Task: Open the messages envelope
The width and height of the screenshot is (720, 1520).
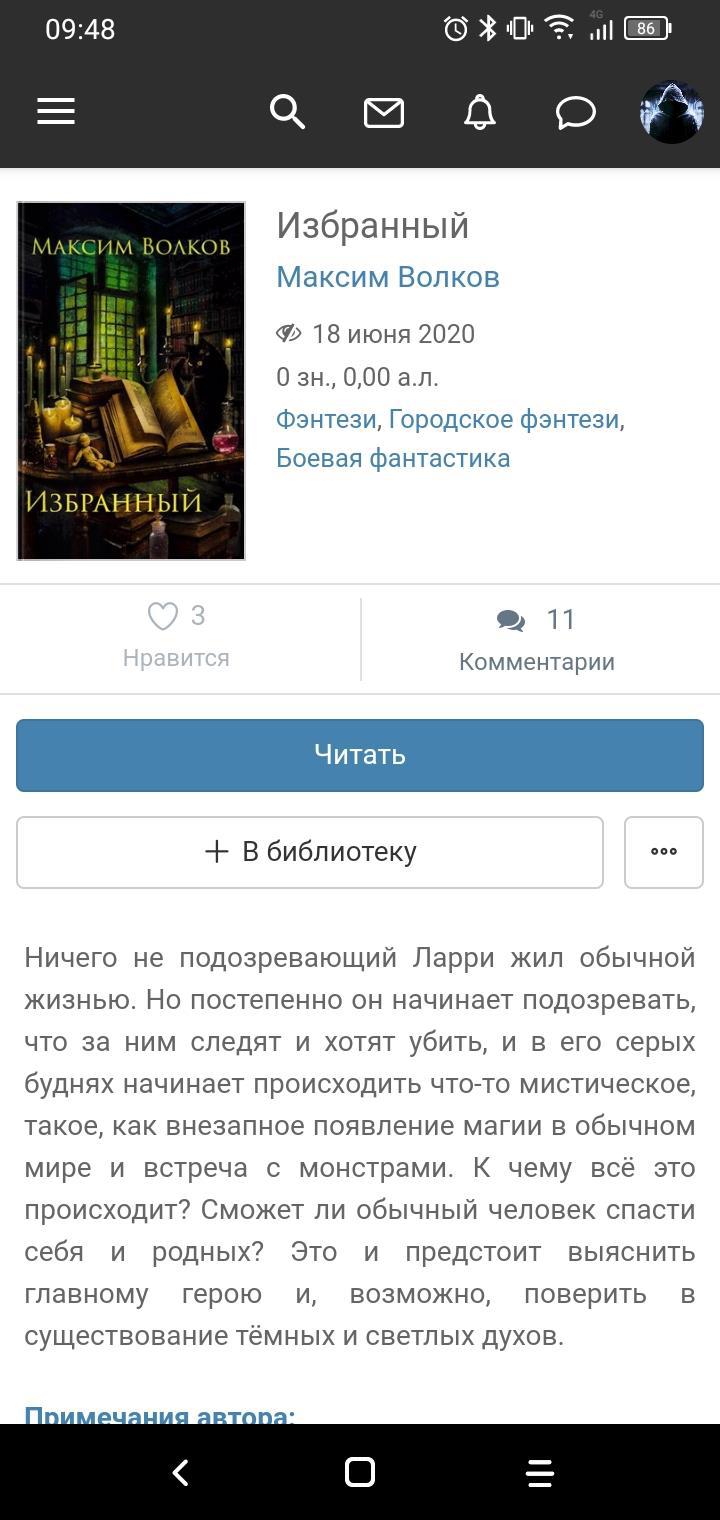Action: tap(384, 113)
